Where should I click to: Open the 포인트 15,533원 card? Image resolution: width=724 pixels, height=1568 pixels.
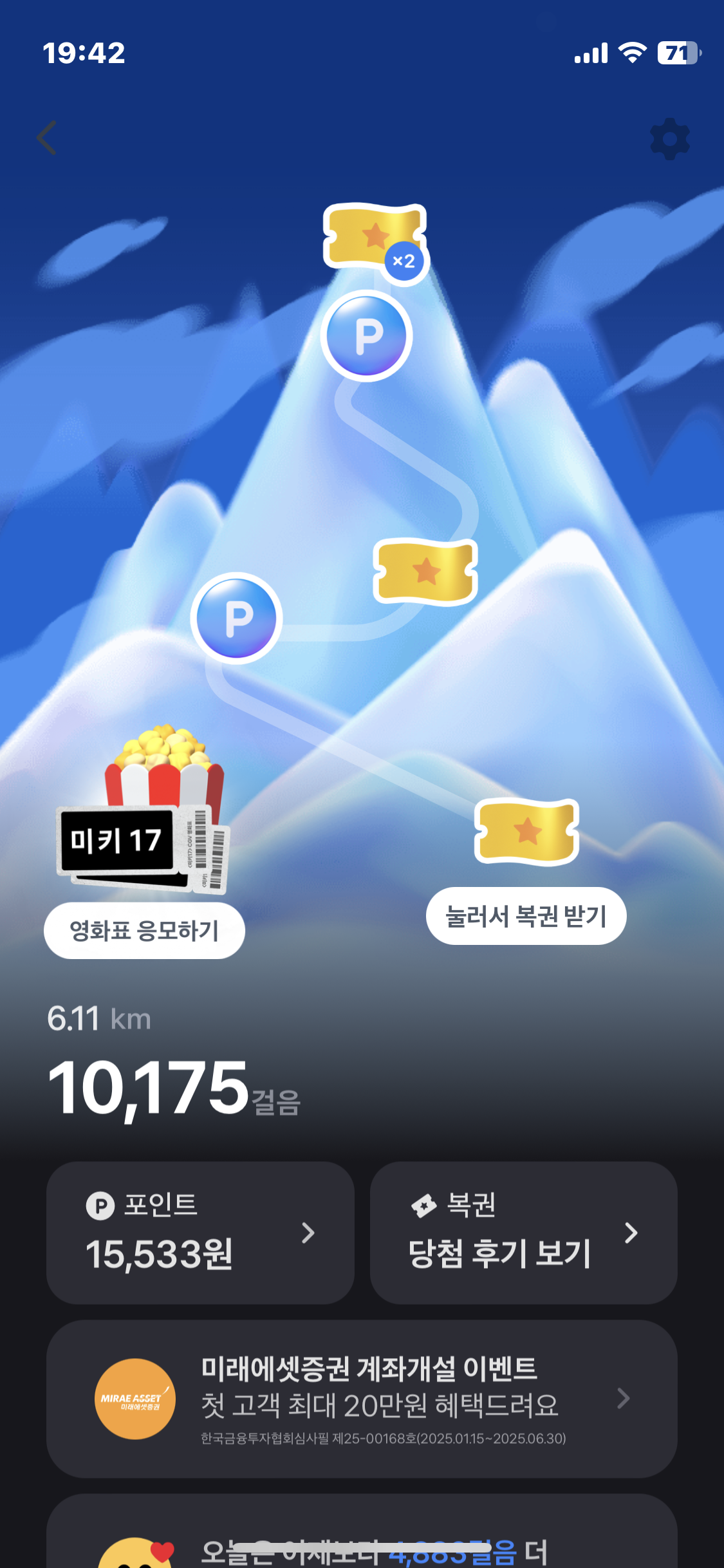(200, 1233)
